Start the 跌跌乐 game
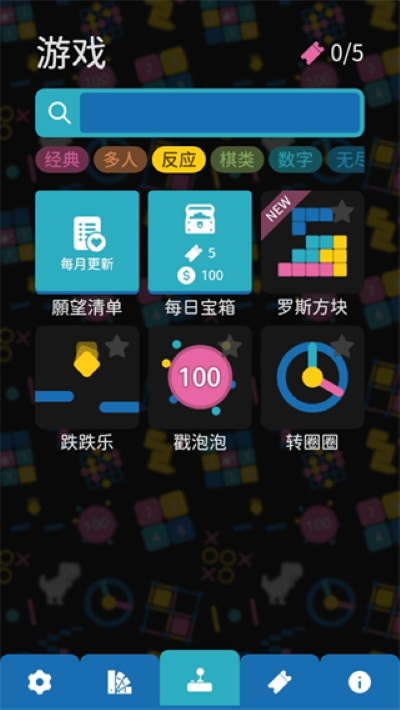The image size is (400, 710). (x=87, y=377)
